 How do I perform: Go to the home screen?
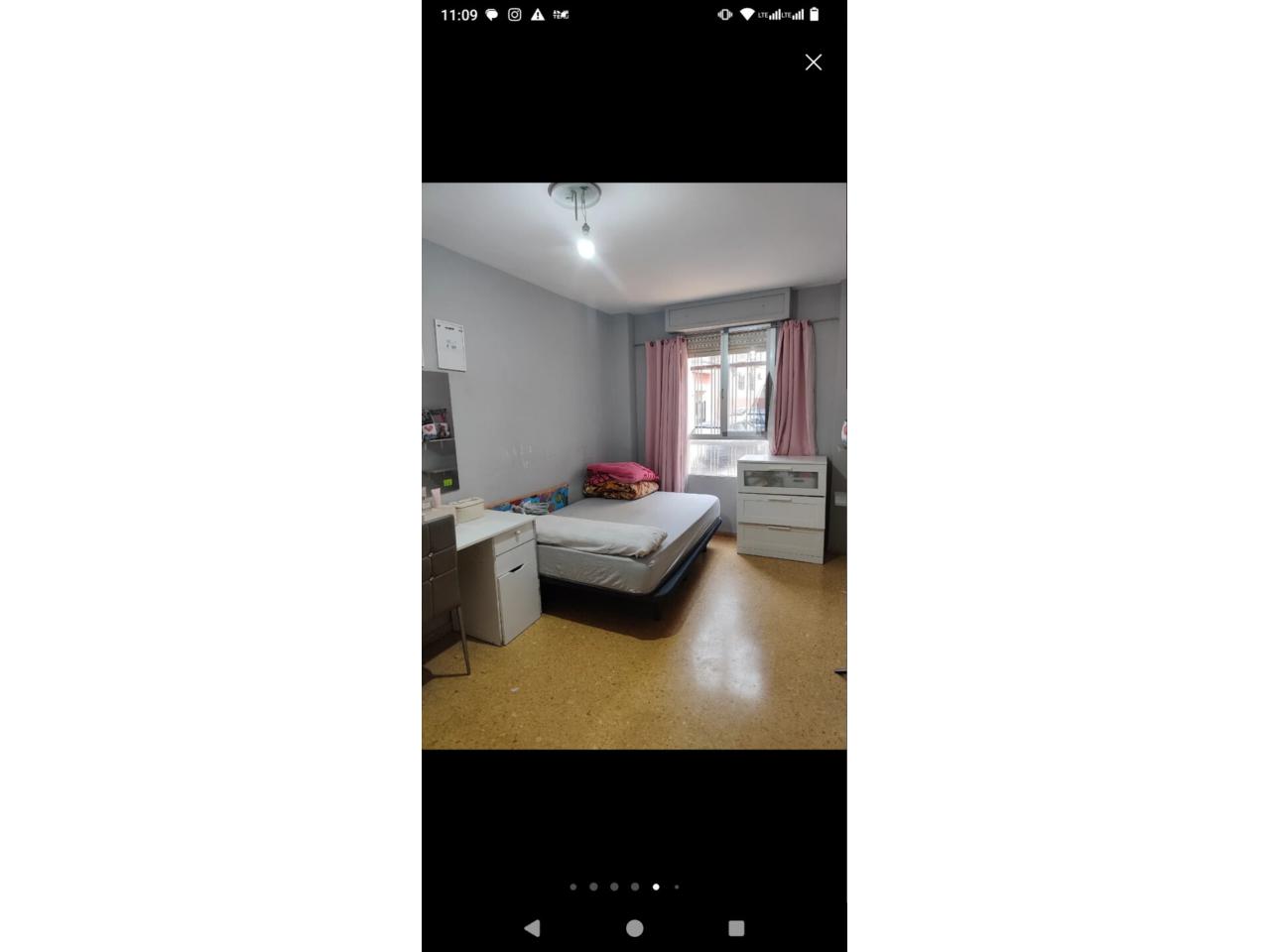click(635, 928)
